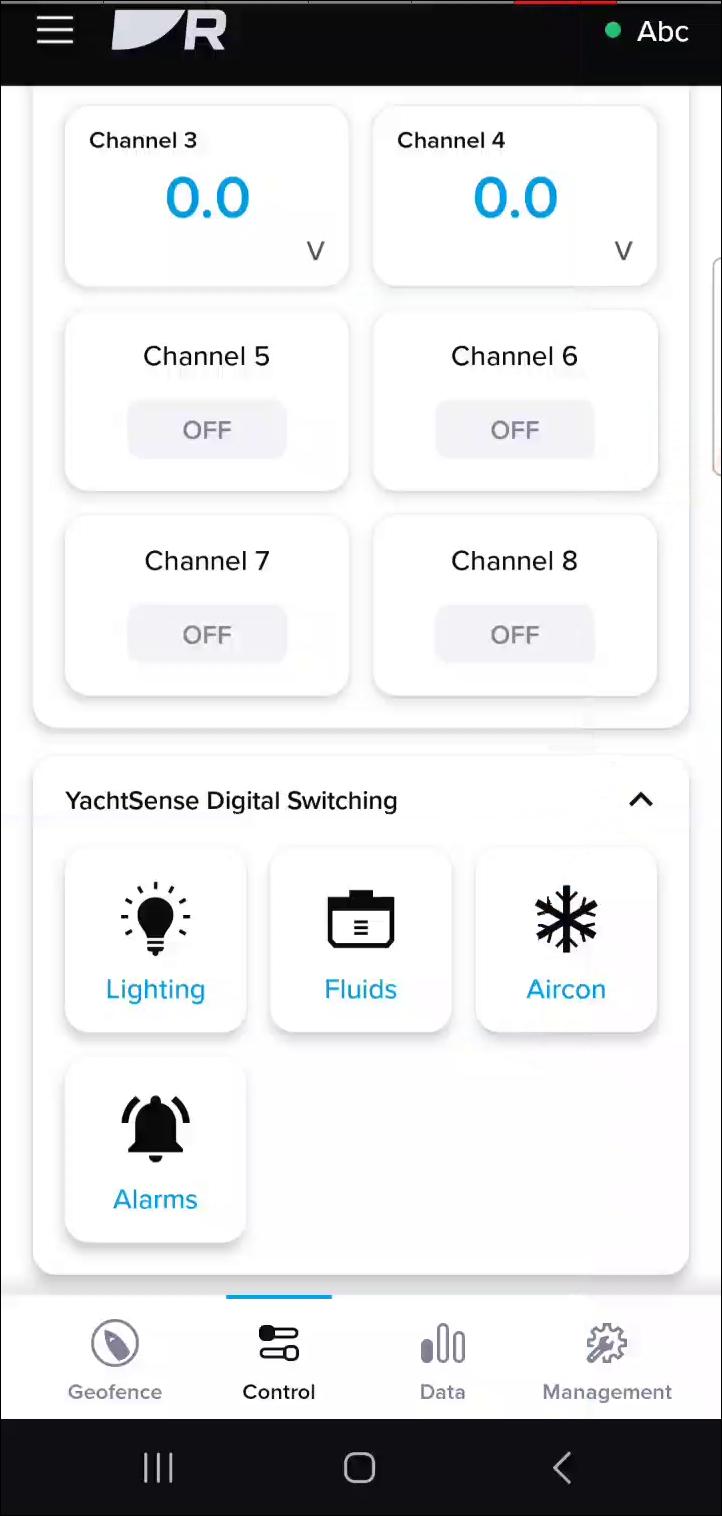Screen dimensions: 722x1516
Task: Open the Alarms tile
Action: coord(155,1150)
